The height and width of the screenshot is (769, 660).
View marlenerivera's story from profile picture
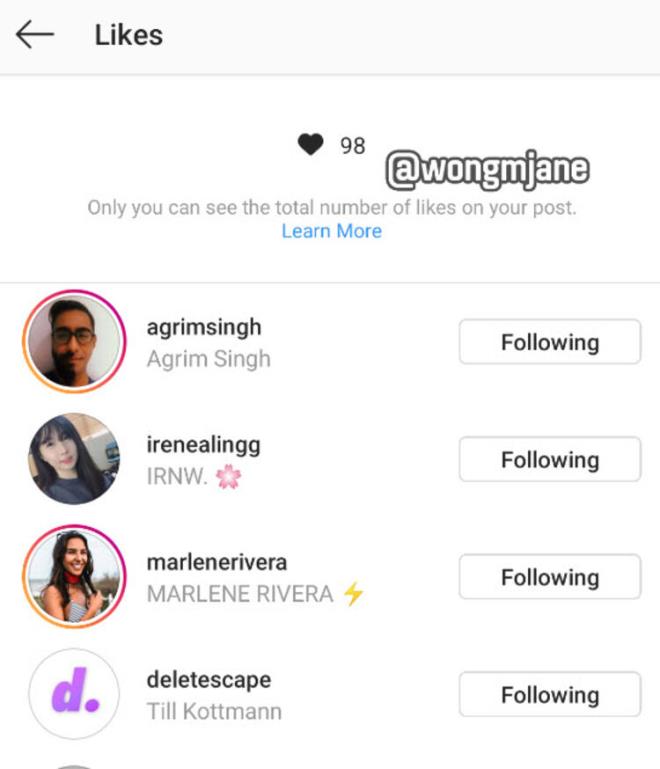click(x=74, y=577)
